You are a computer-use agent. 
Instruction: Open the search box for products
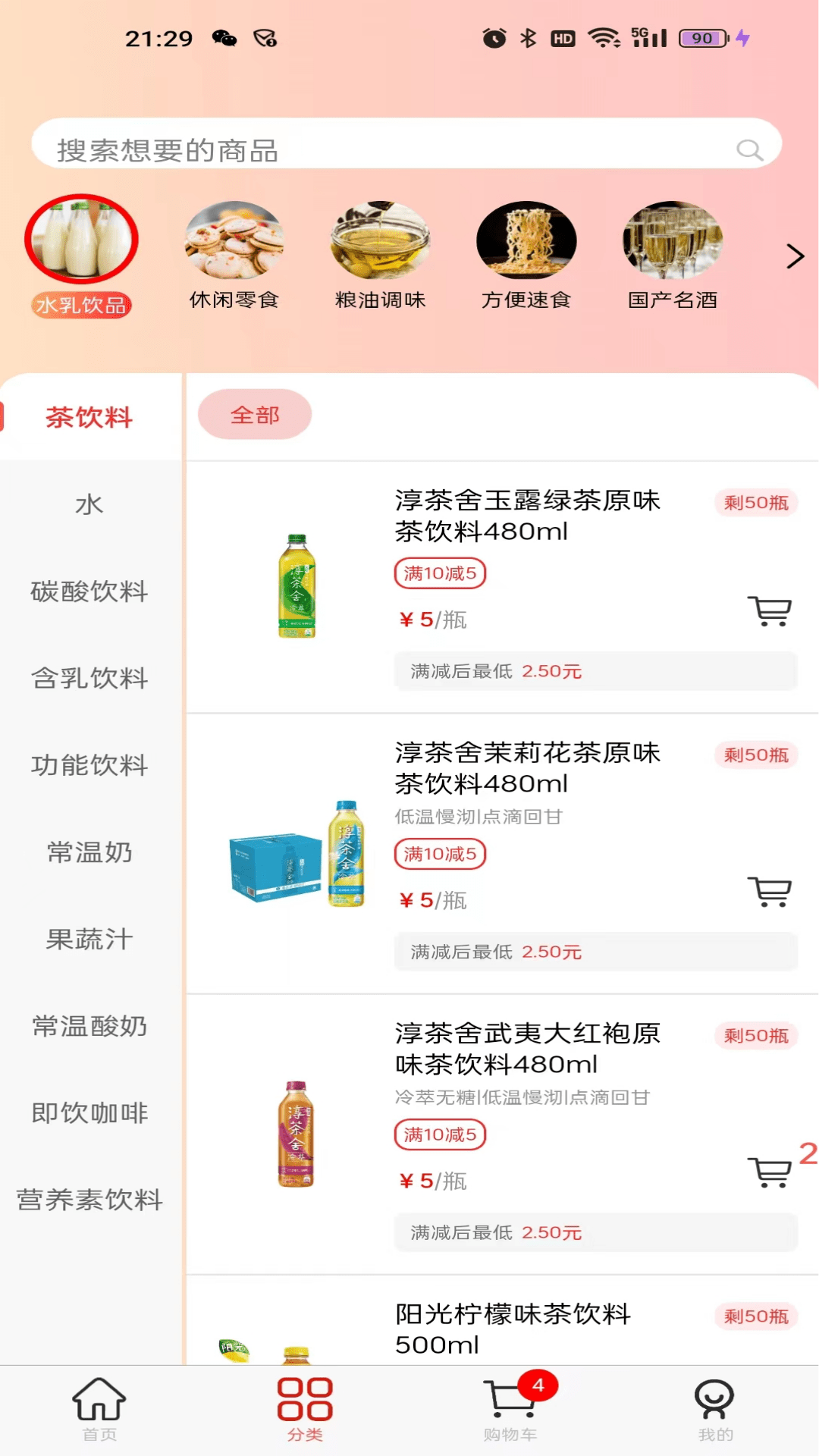[x=394, y=149]
